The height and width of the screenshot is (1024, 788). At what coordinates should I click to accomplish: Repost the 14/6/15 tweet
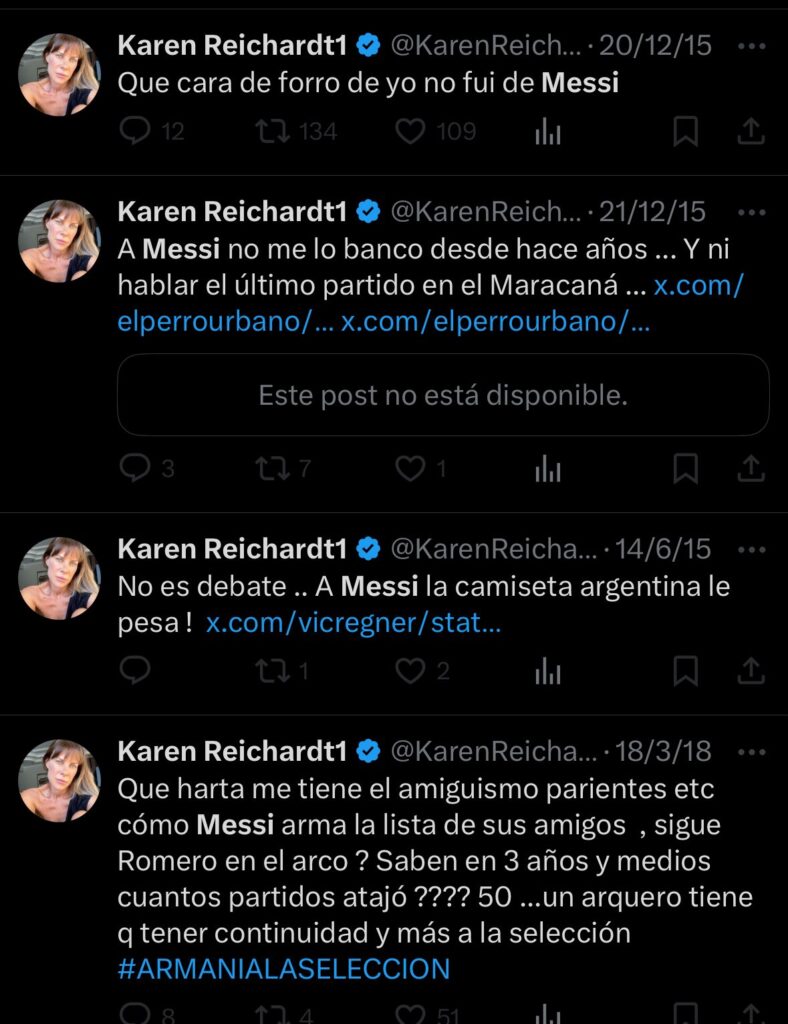coord(273,670)
